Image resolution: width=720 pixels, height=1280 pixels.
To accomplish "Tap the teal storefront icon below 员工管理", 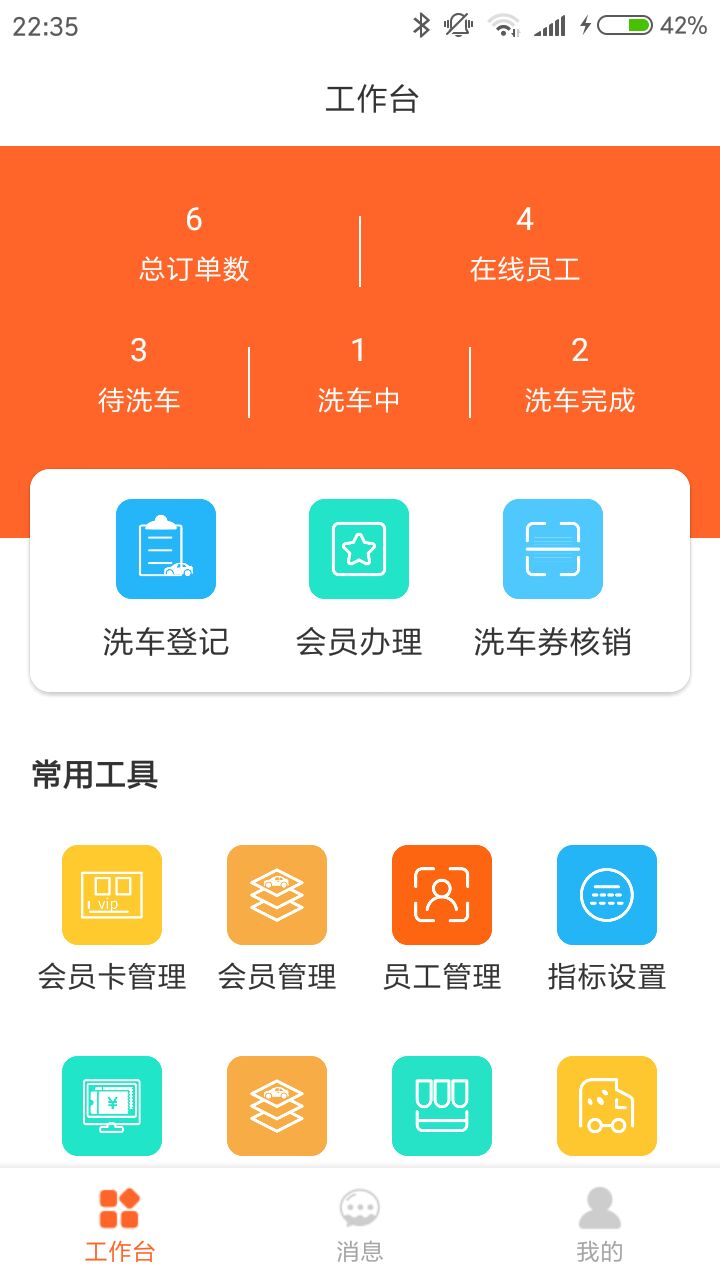I will 441,1104.
